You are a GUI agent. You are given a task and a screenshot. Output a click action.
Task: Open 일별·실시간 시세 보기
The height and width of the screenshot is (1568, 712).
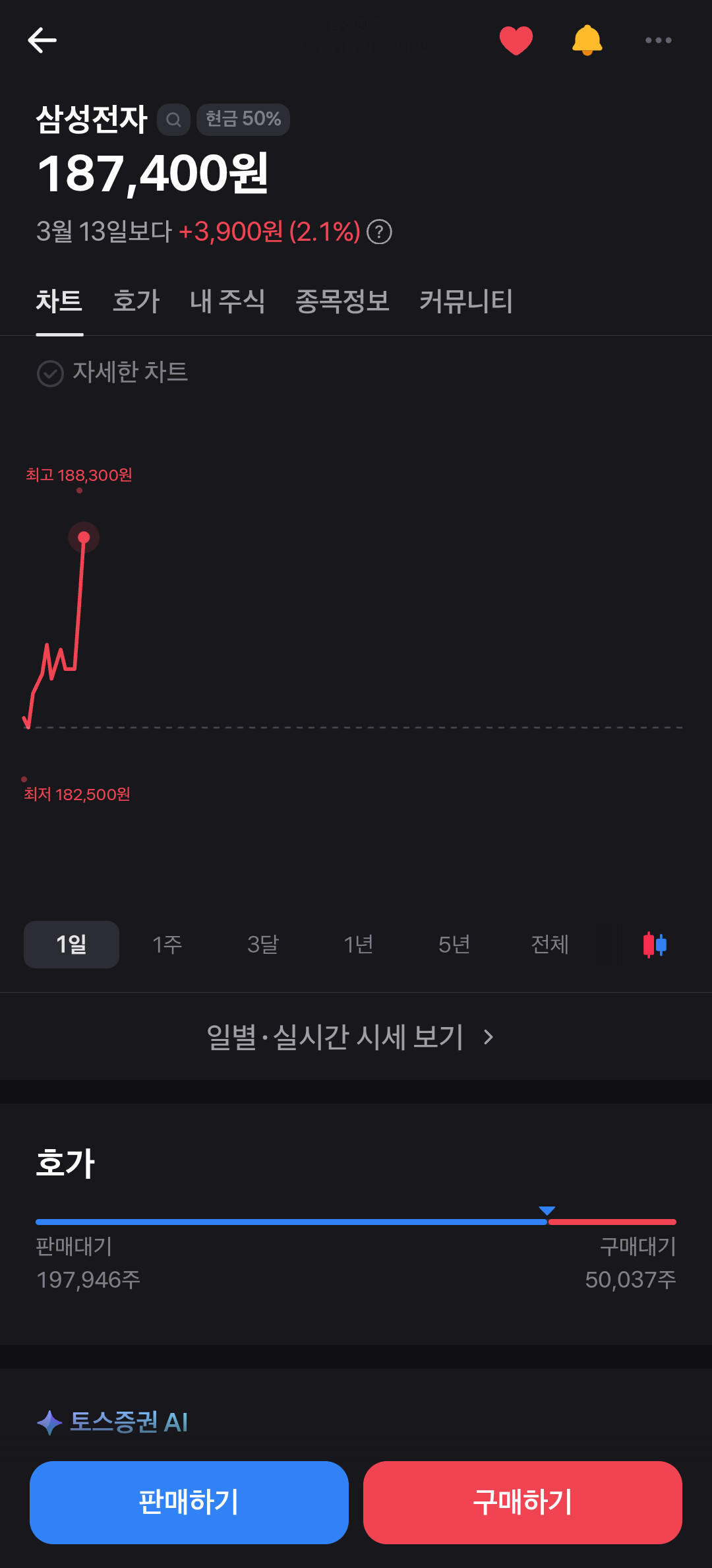coord(349,1037)
